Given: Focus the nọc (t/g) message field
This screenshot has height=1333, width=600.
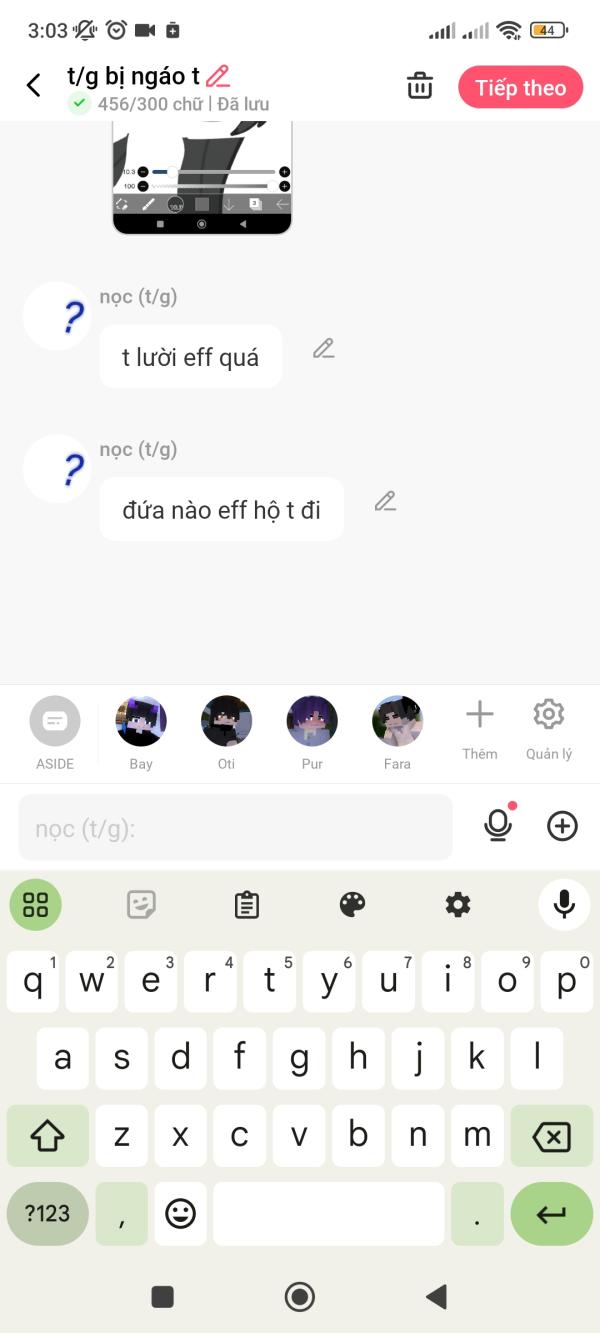Looking at the screenshot, I should coord(235,828).
